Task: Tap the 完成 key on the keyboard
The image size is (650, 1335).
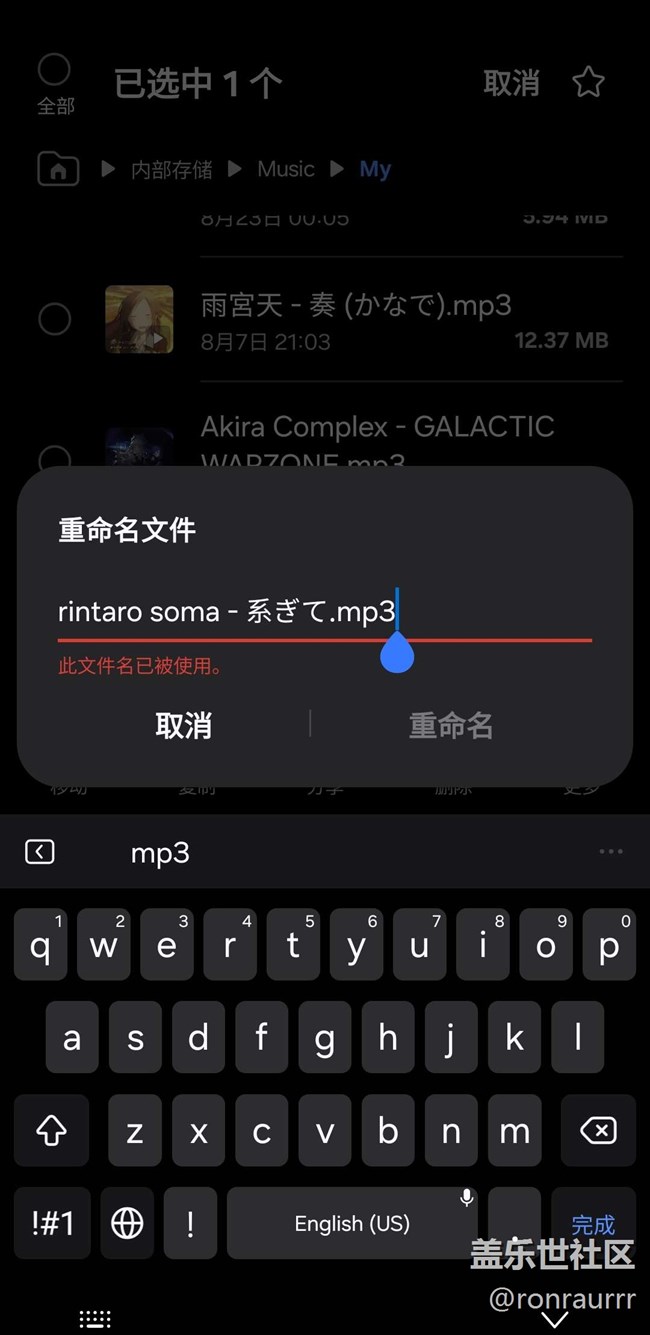Action: [x=592, y=1223]
